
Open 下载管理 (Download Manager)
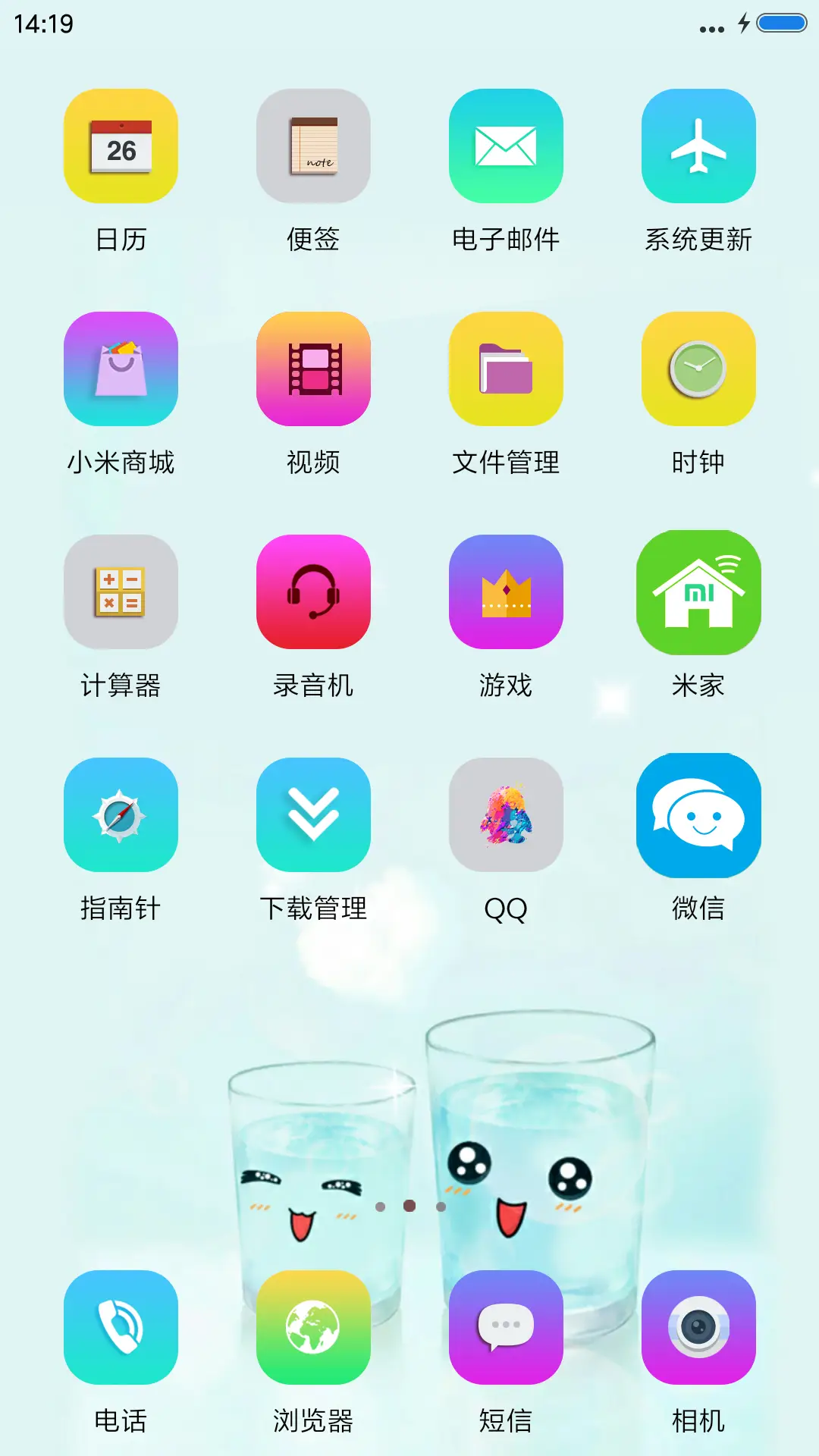click(314, 815)
